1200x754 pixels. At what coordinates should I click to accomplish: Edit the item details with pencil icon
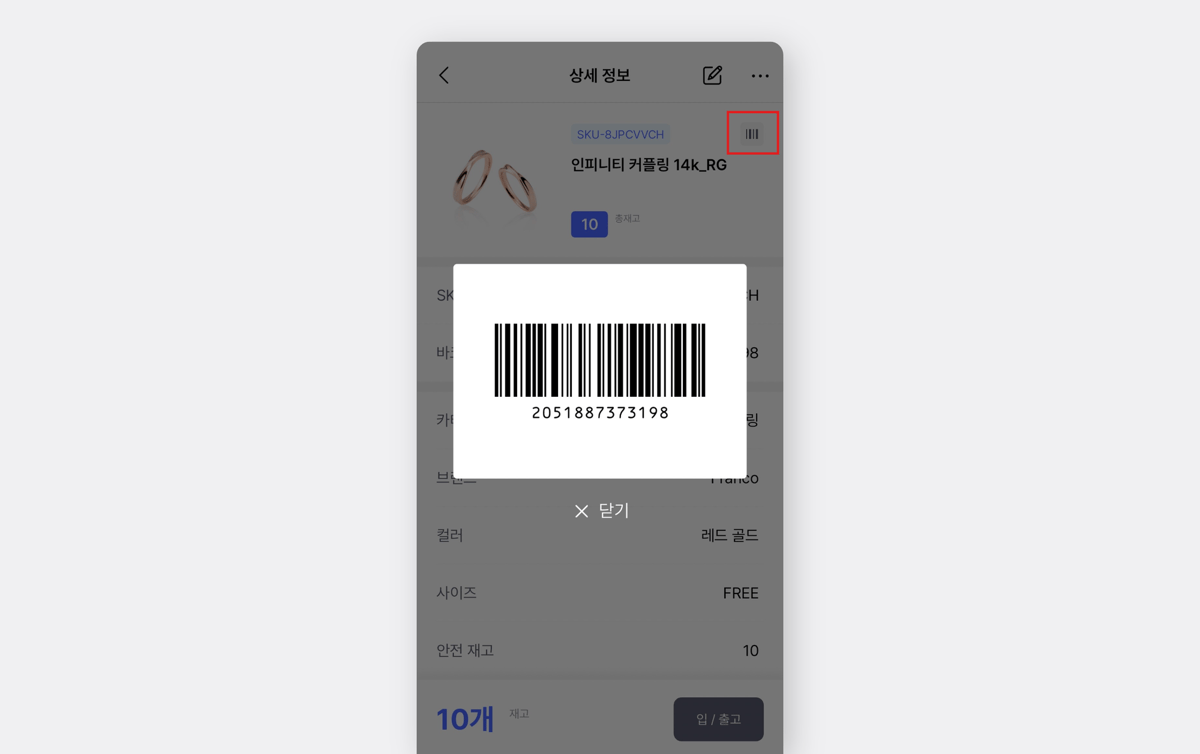[x=712, y=76]
